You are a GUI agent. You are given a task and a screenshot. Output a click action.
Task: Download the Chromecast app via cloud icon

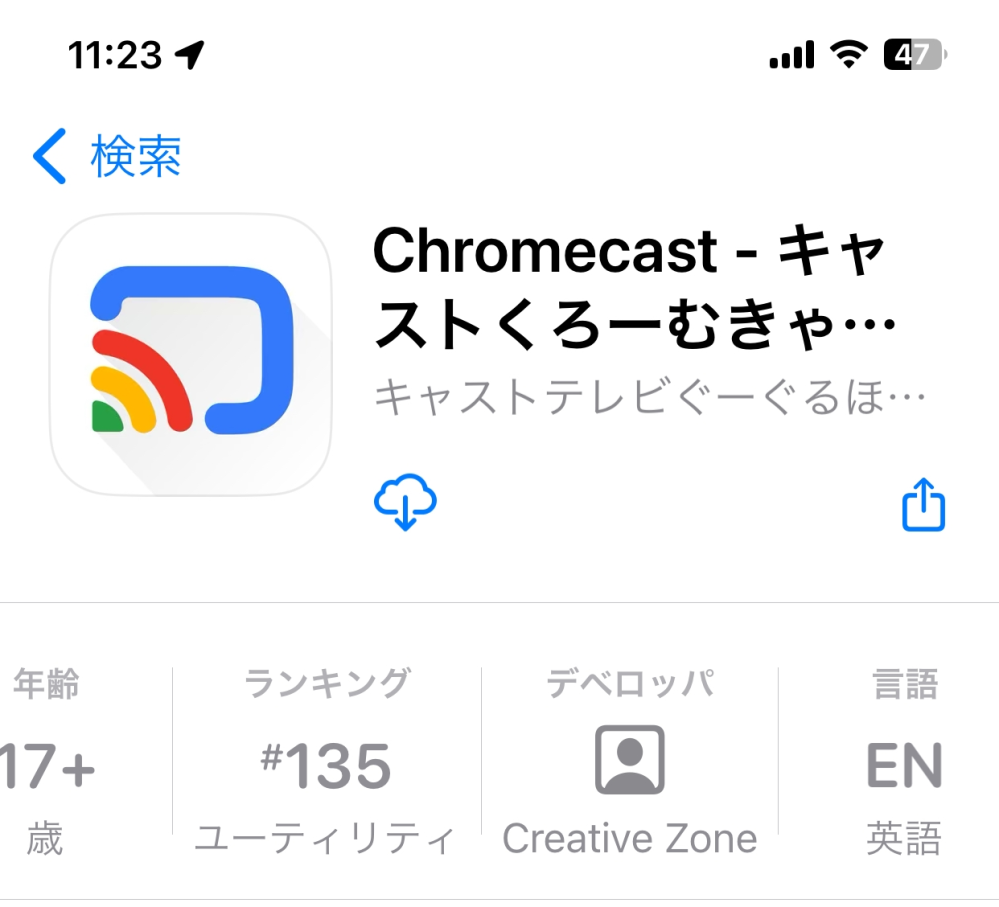pyautogui.click(x=405, y=503)
